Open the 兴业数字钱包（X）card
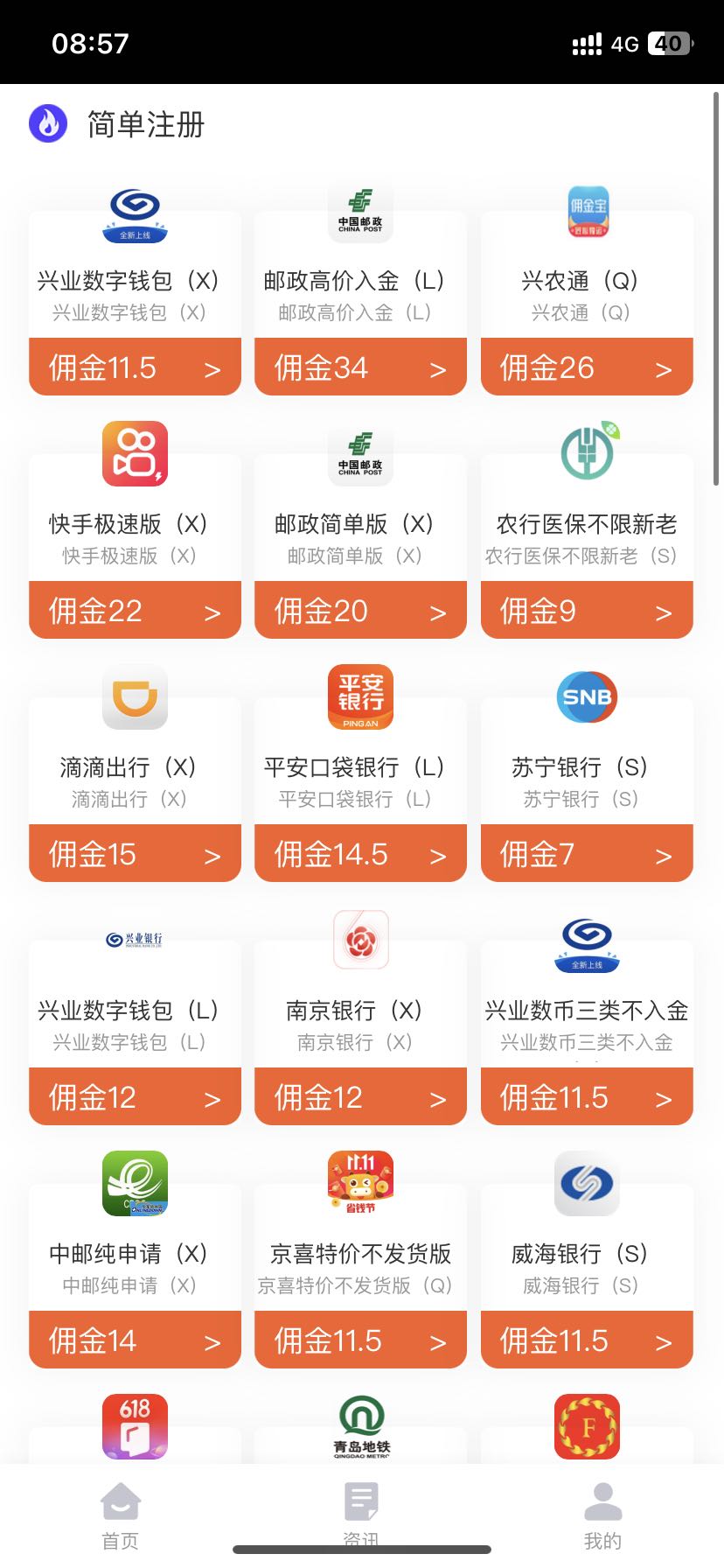 tap(135, 303)
